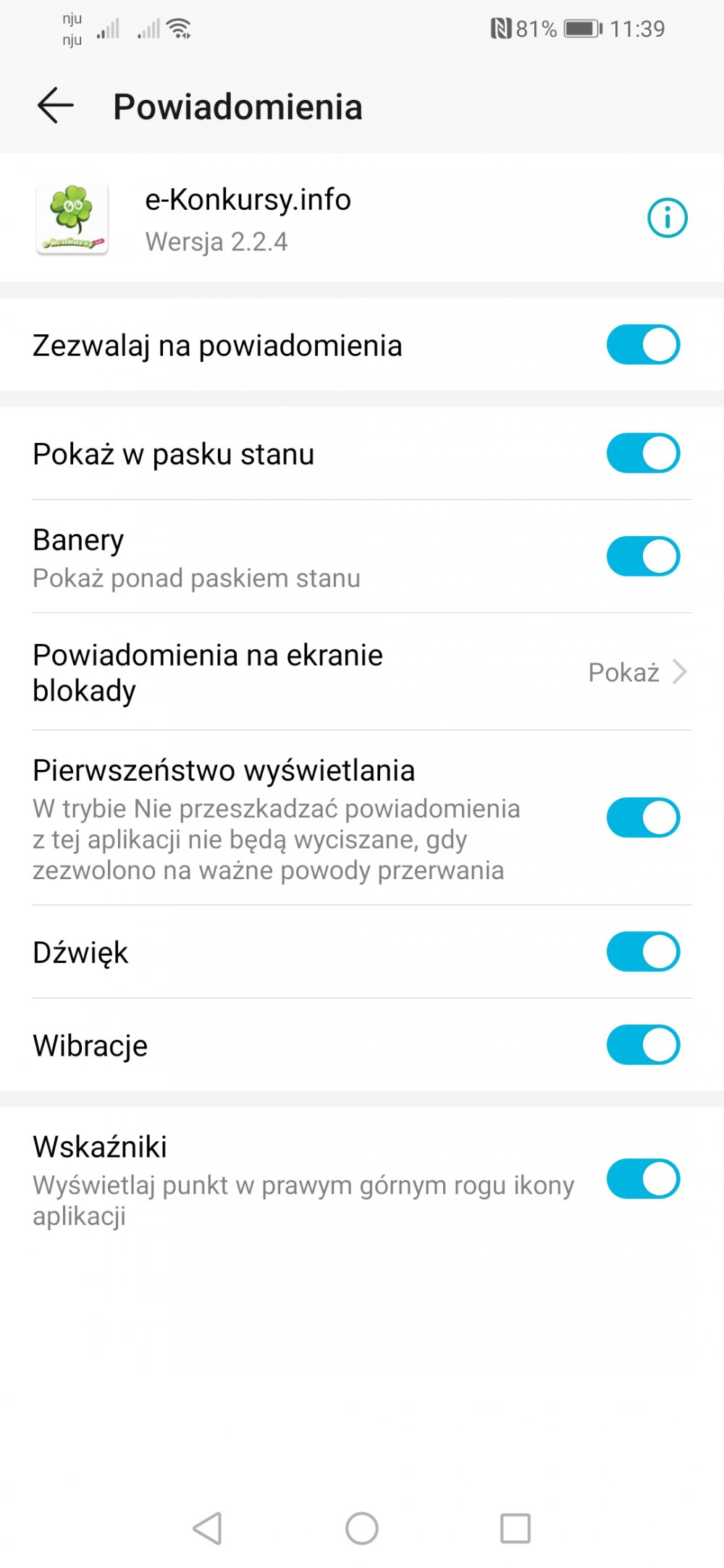Screen dimensions: 724x1568
Task: Open recent apps from navigation bar
Action: point(515,1528)
